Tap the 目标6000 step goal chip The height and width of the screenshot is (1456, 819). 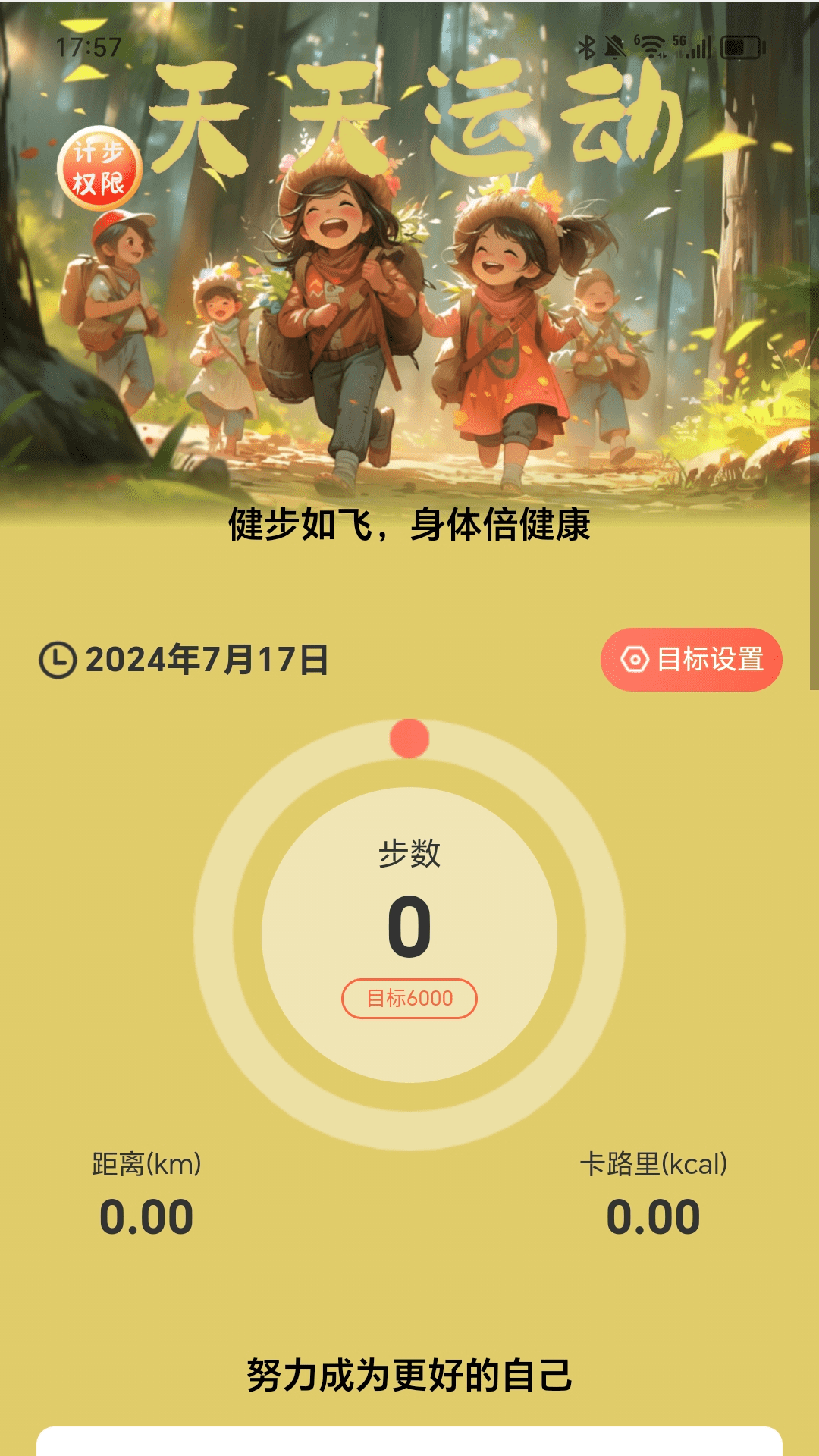click(x=409, y=998)
